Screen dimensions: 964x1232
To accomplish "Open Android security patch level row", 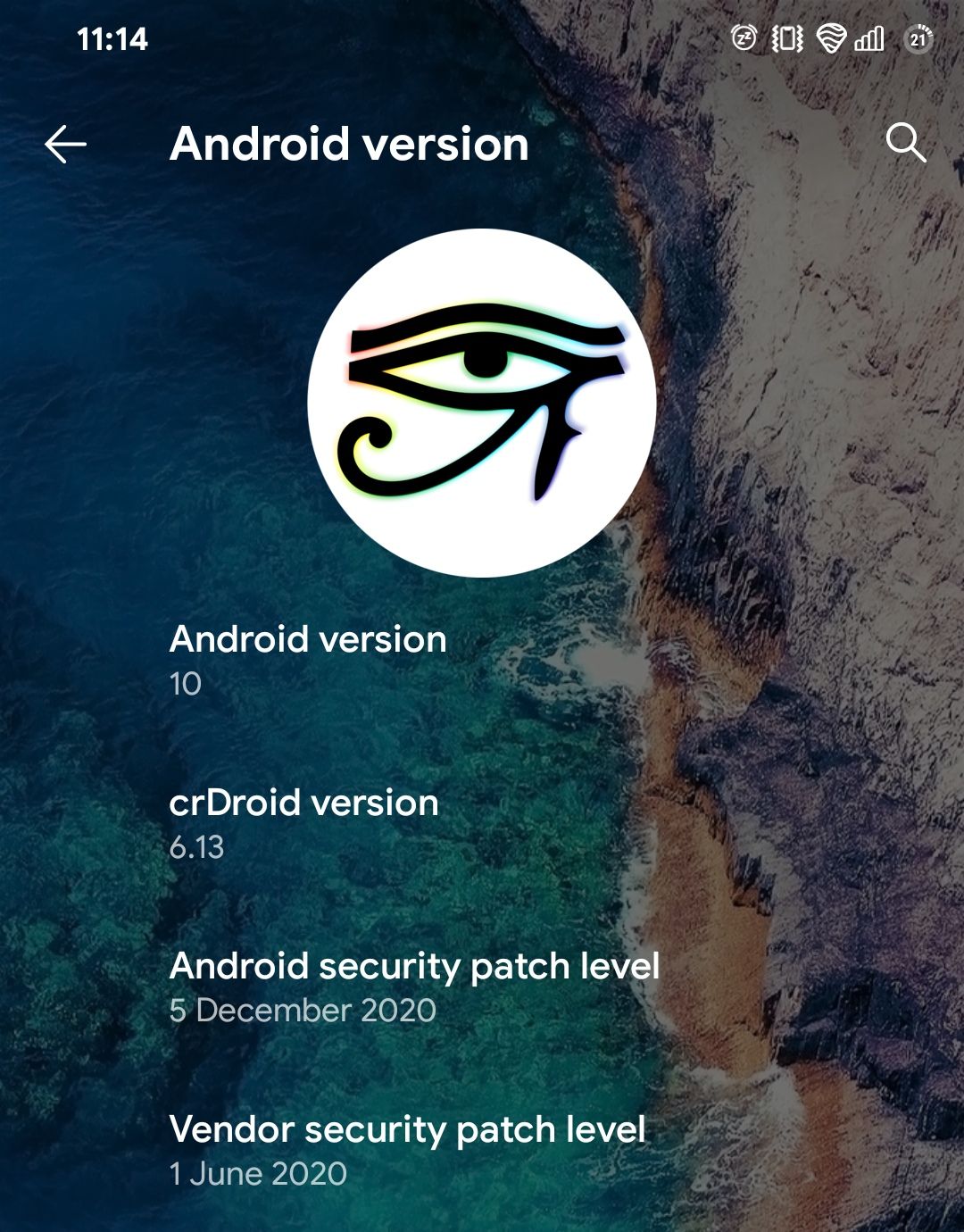I will tap(414, 986).
